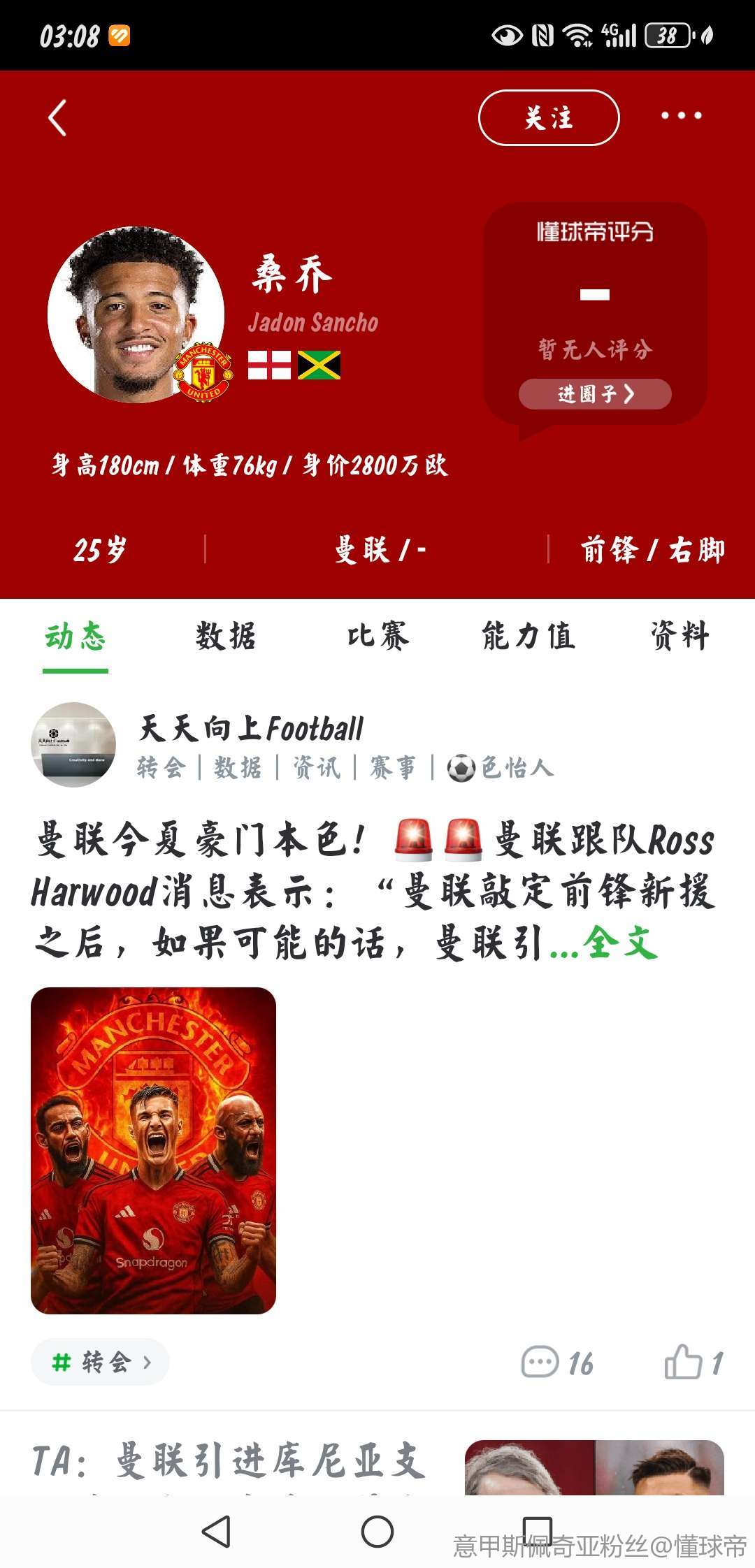The width and height of the screenshot is (755, 1568).
Task: View the Manchester United poster image
Action: 154,1150
